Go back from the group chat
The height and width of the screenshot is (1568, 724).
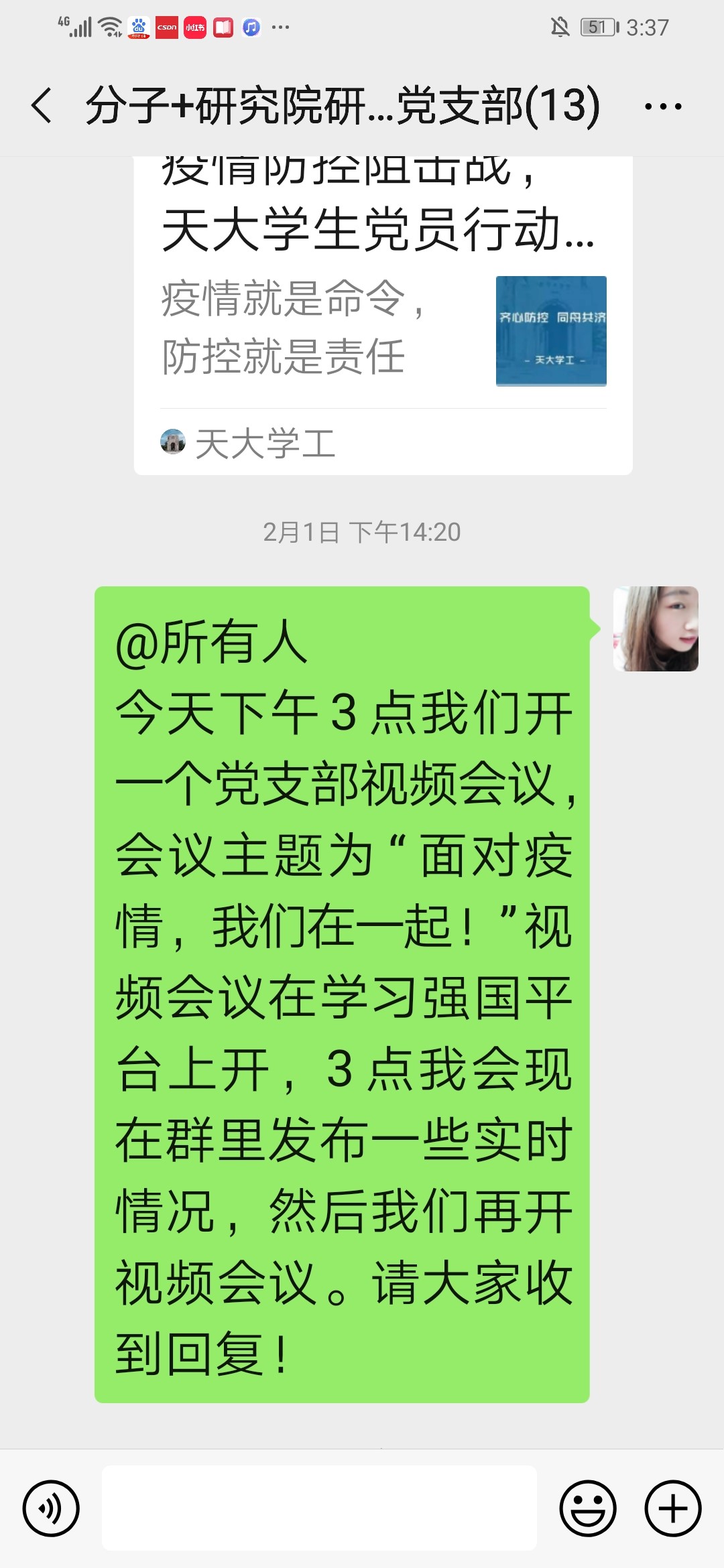click(x=42, y=106)
